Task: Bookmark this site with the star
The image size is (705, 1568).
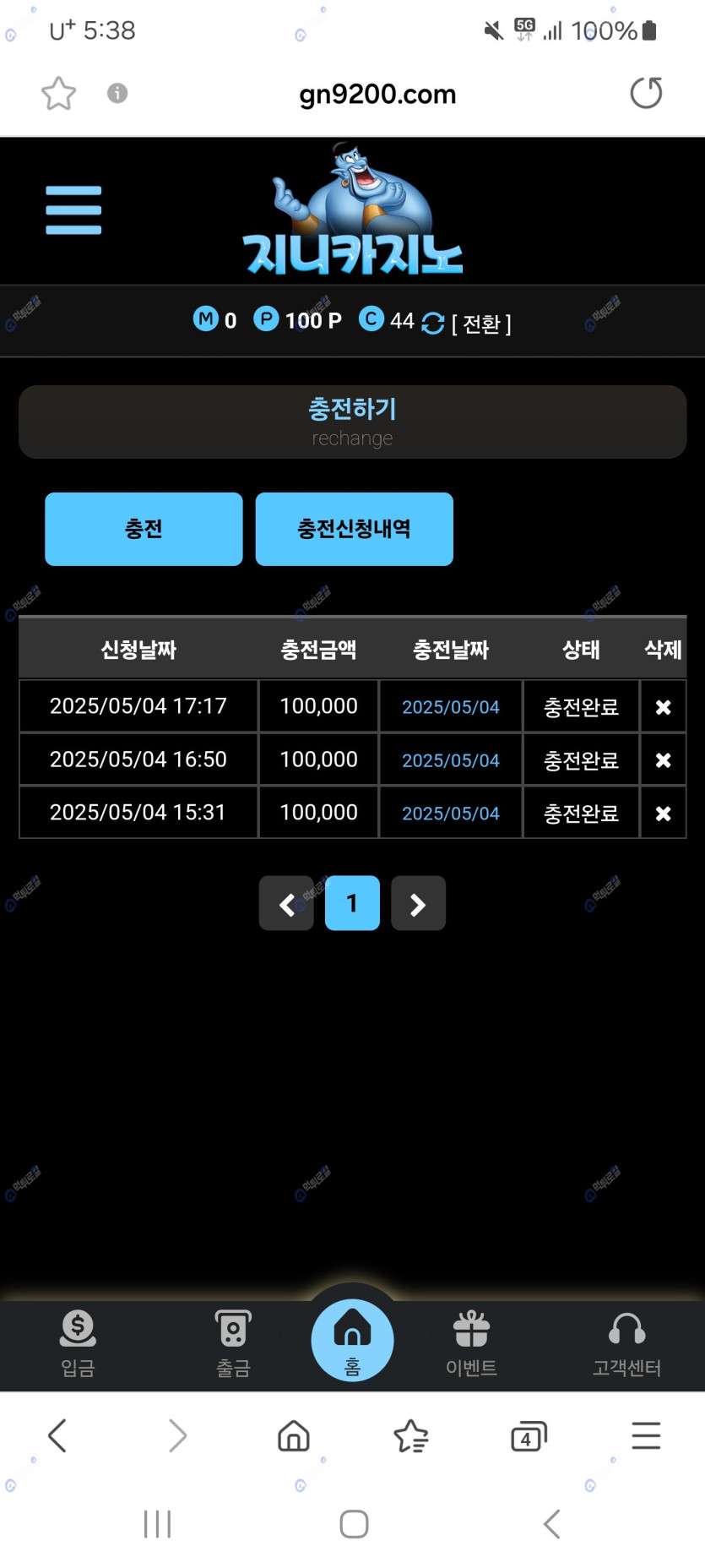Action: [x=58, y=93]
